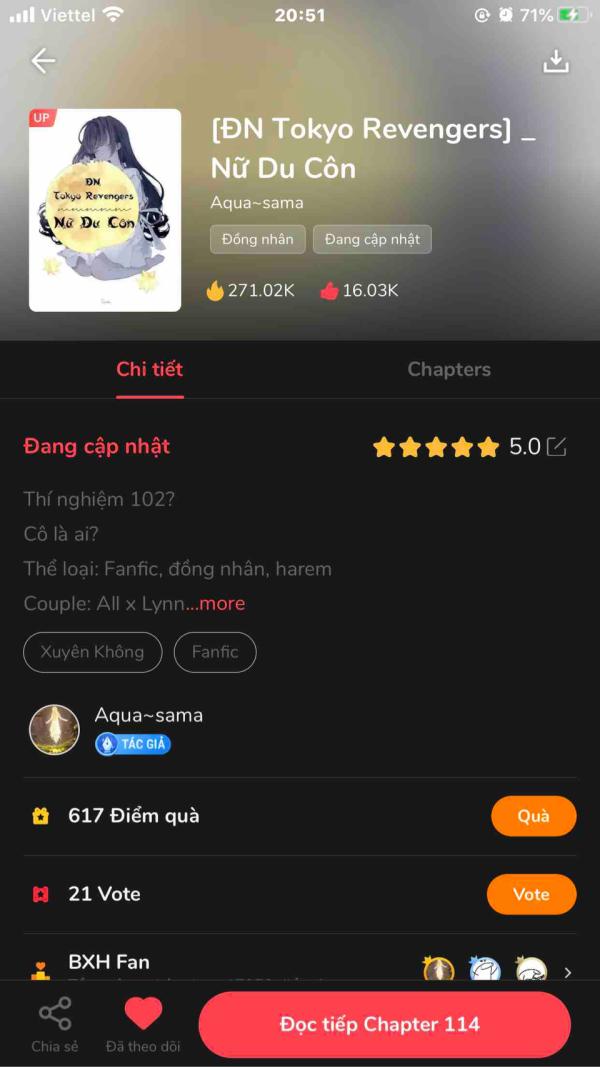Open the Xuyên Không tag

(92, 652)
